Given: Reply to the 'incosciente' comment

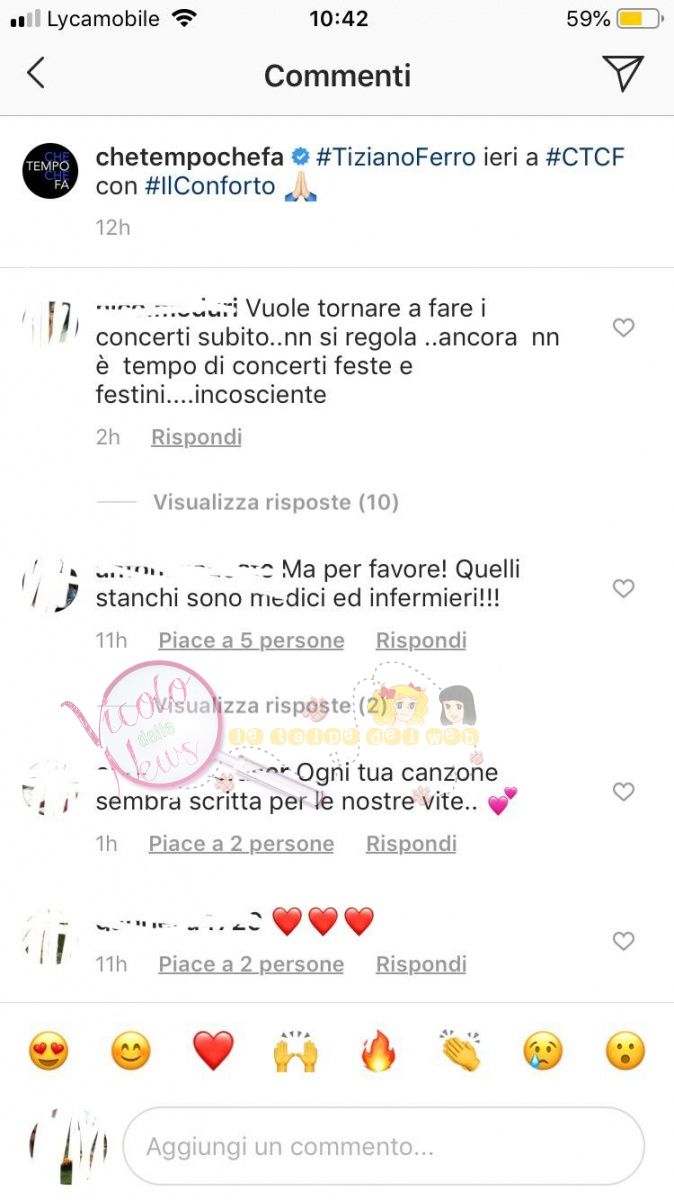Looking at the screenshot, I should [196, 437].
